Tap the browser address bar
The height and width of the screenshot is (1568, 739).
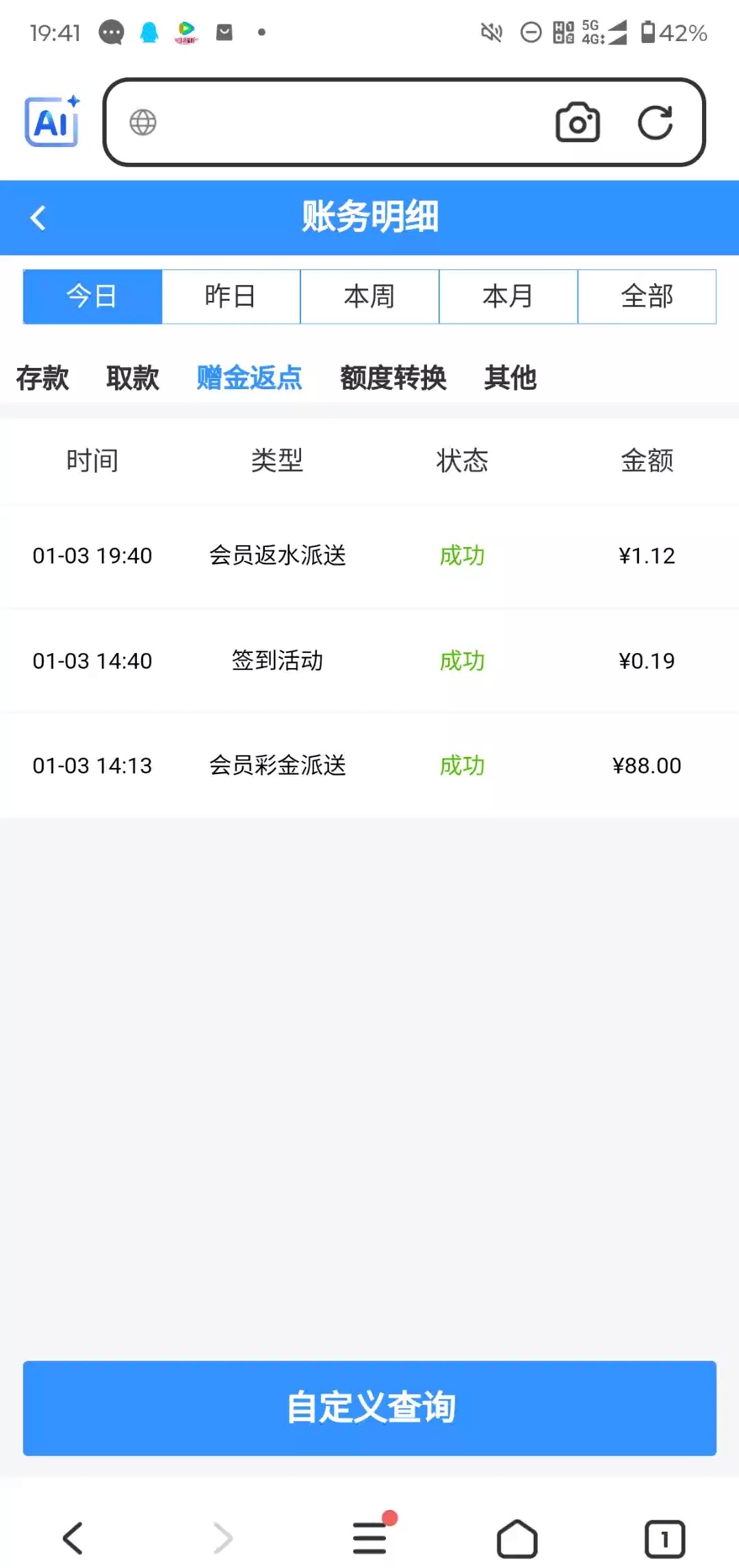pos(342,122)
